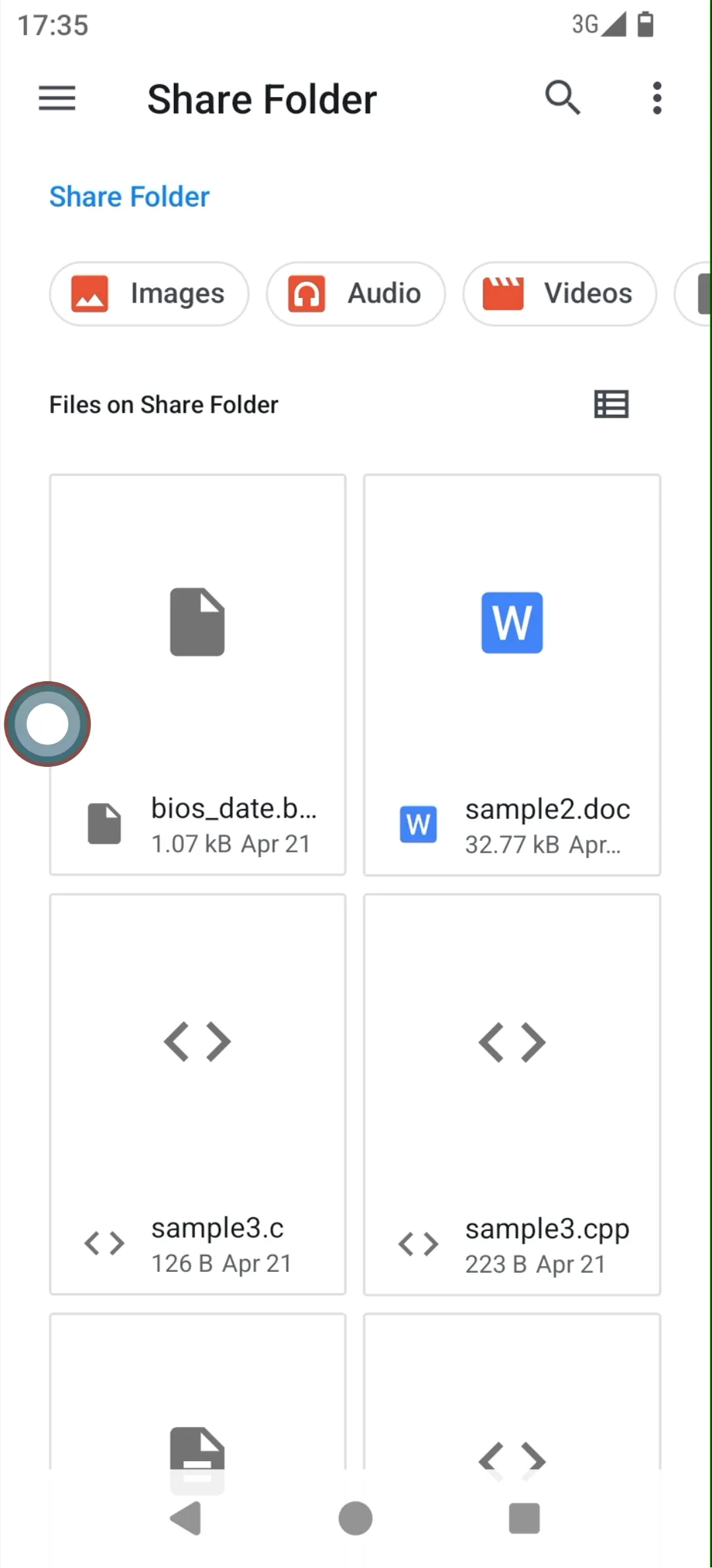Filter by the Images chip
The image size is (712, 1568).
150,293
